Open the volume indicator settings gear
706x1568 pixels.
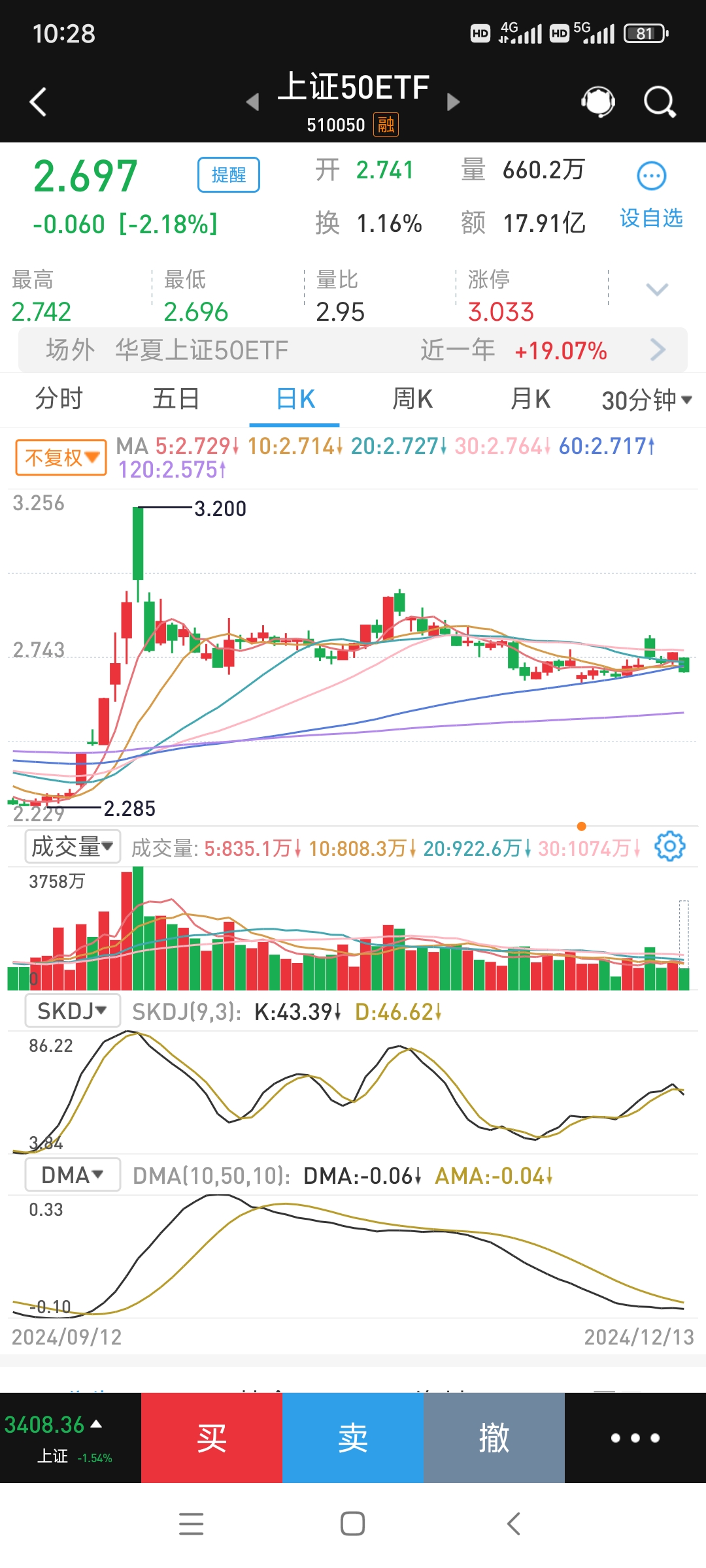pyautogui.click(x=671, y=845)
